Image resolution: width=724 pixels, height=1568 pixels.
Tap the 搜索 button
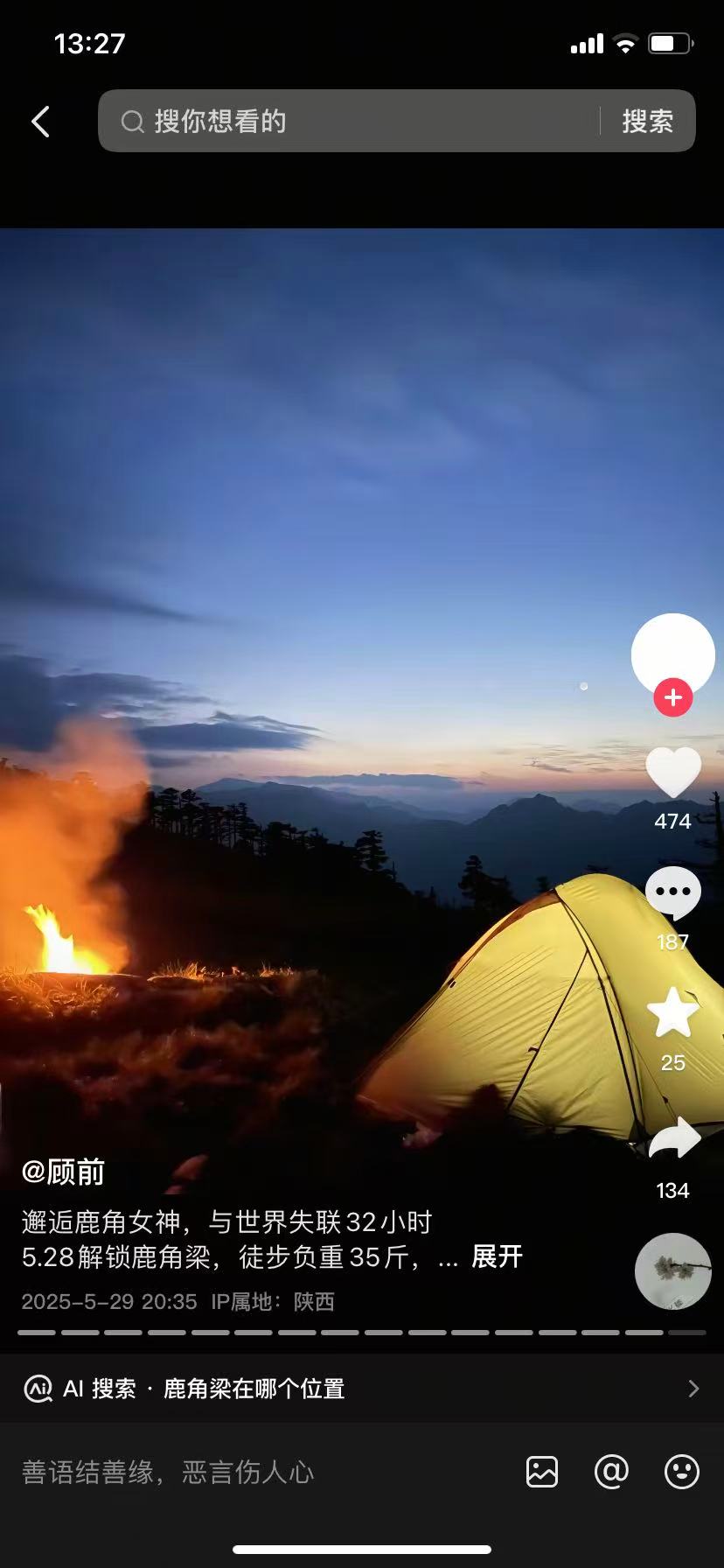click(647, 122)
